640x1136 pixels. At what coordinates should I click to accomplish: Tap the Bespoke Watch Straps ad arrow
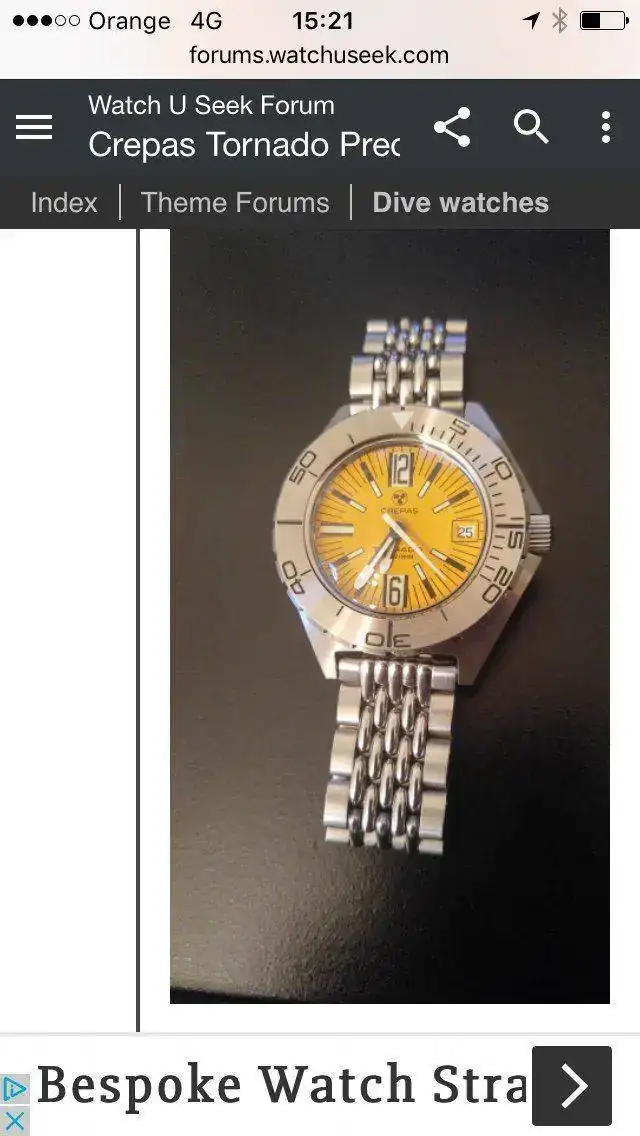(x=571, y=1086)
